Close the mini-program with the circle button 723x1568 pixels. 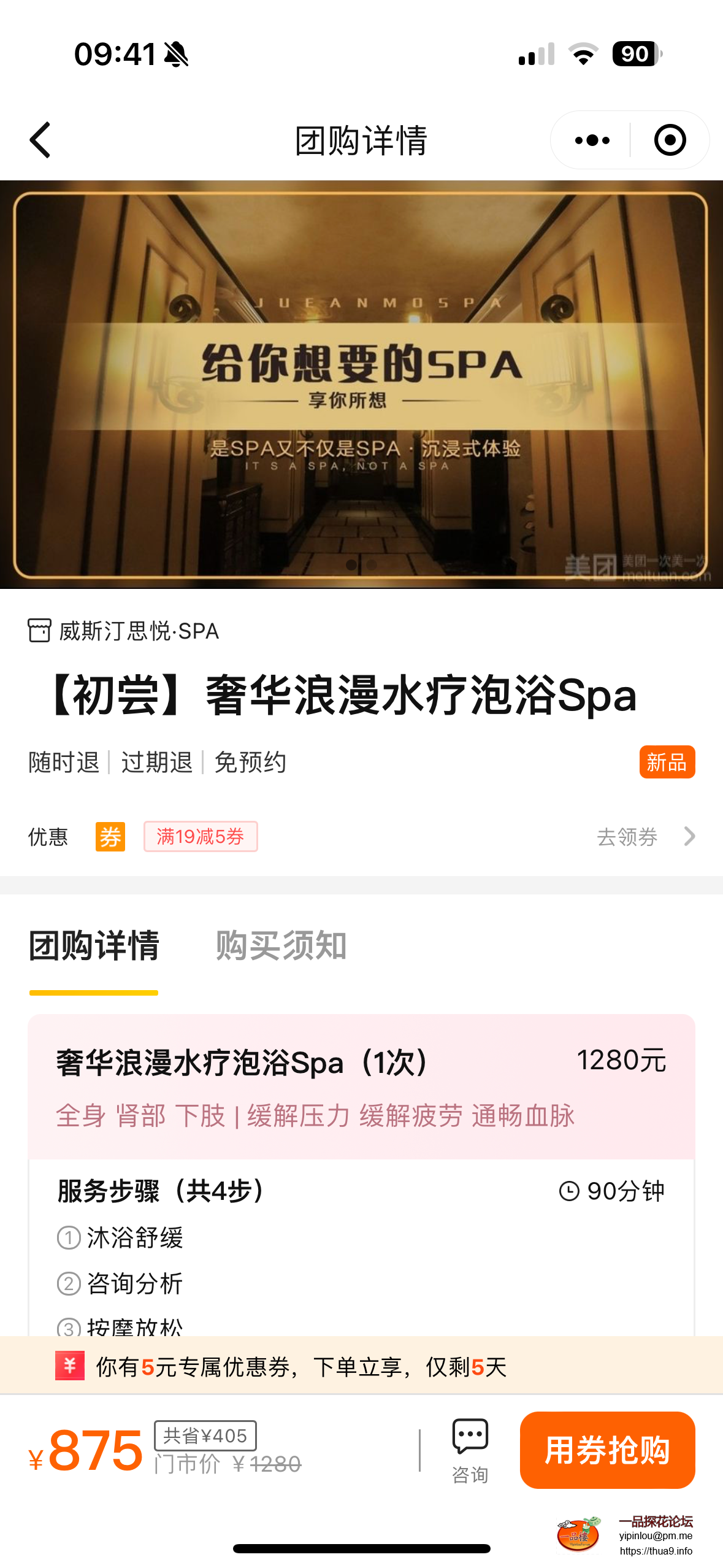pyautogui.click(x=669, y=140)
